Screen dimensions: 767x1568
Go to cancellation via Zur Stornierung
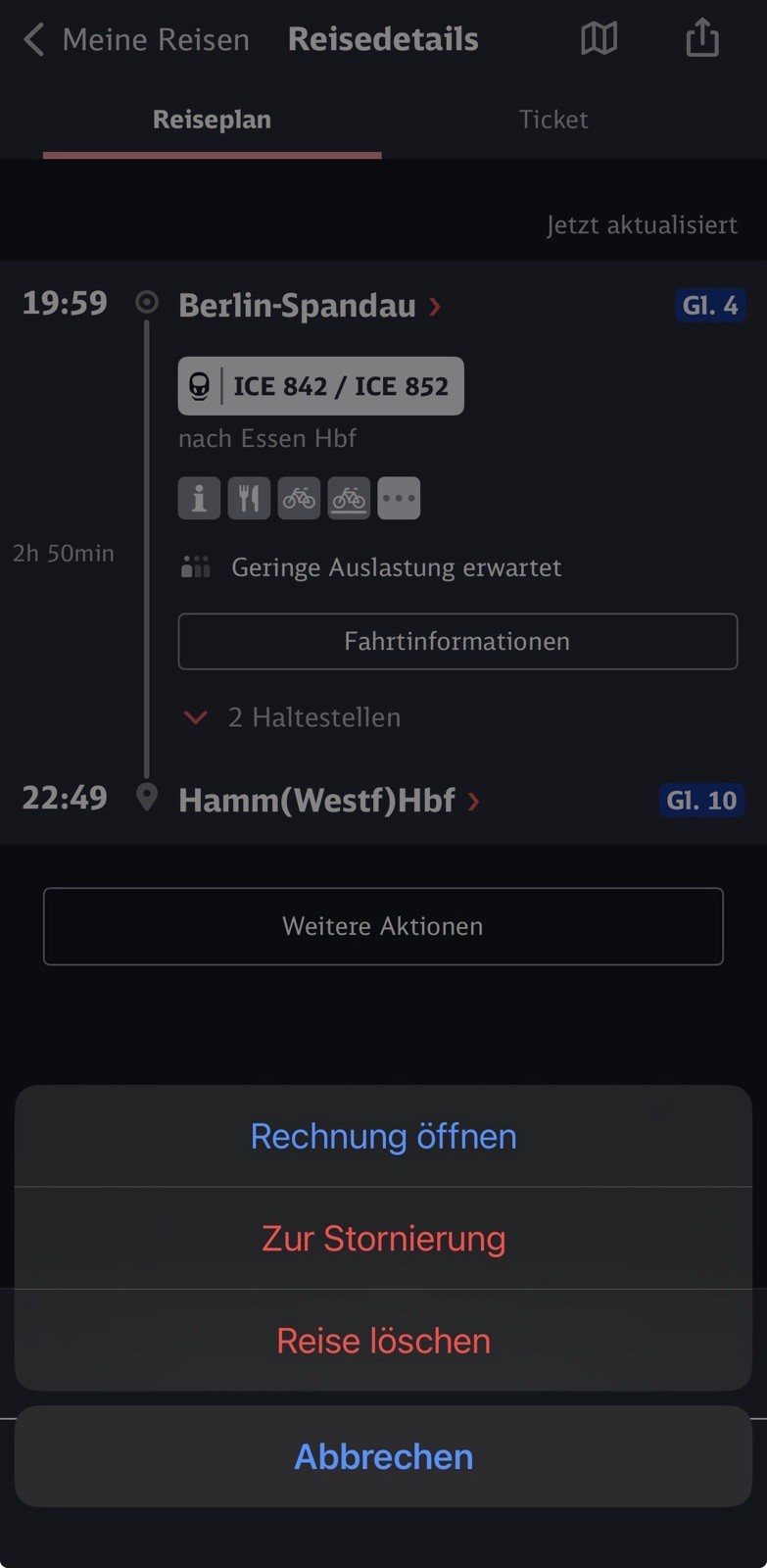coord(383,1239)
